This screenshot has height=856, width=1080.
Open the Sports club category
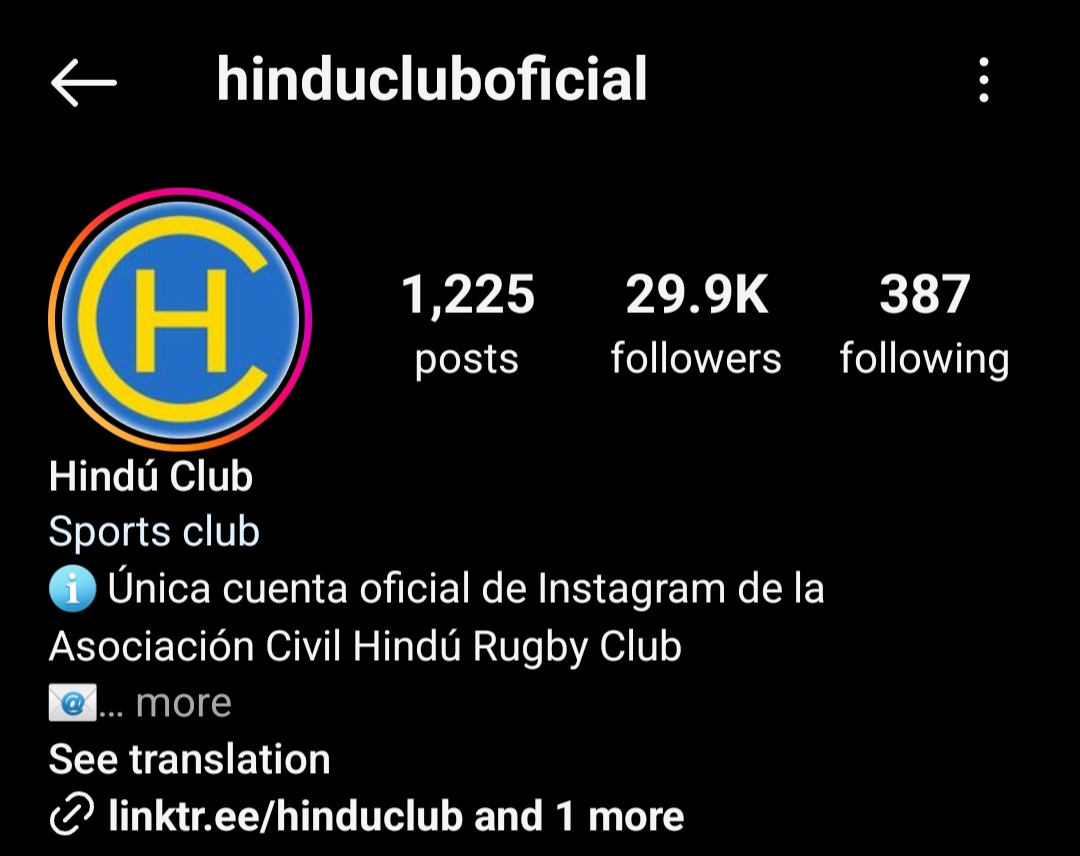(154, 532)
